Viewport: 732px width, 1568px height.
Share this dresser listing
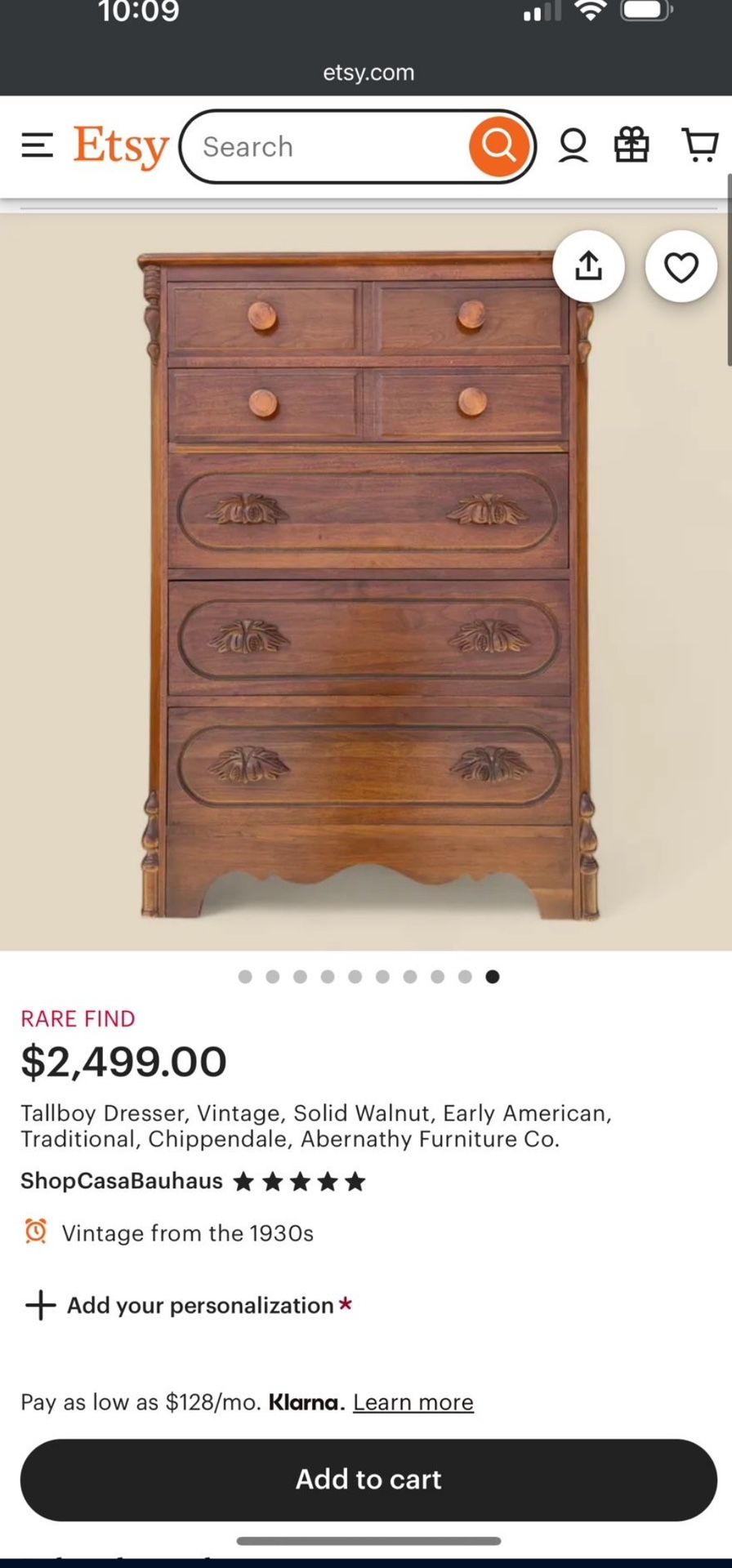(588, 266)
